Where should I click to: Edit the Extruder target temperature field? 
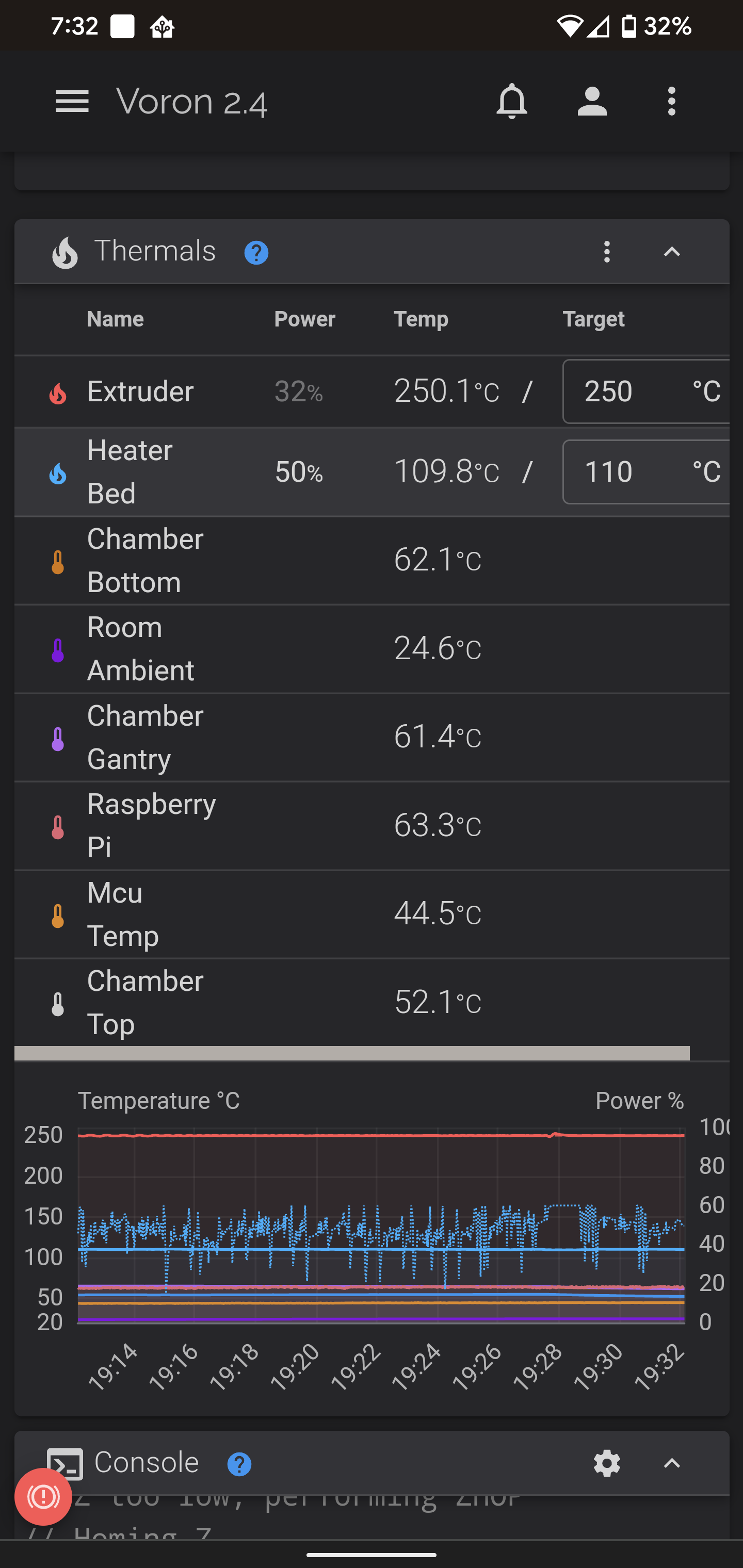tap(627, 391)
